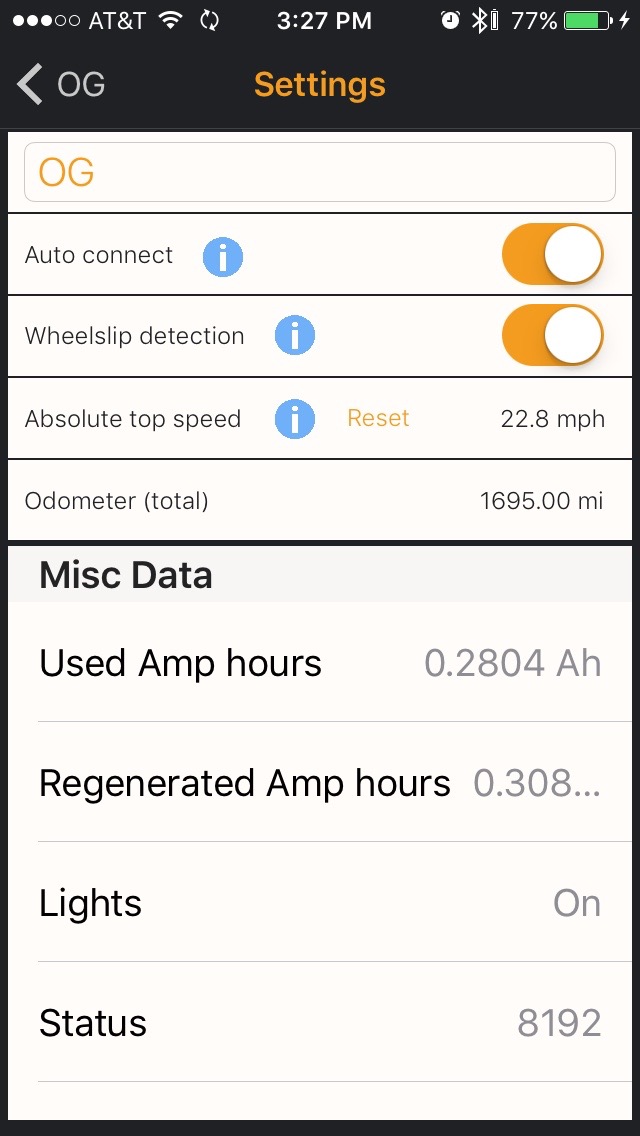Turn off the Auto connect switch
The height and width of the screenshot is (1136, 640).
click(552, 255)
